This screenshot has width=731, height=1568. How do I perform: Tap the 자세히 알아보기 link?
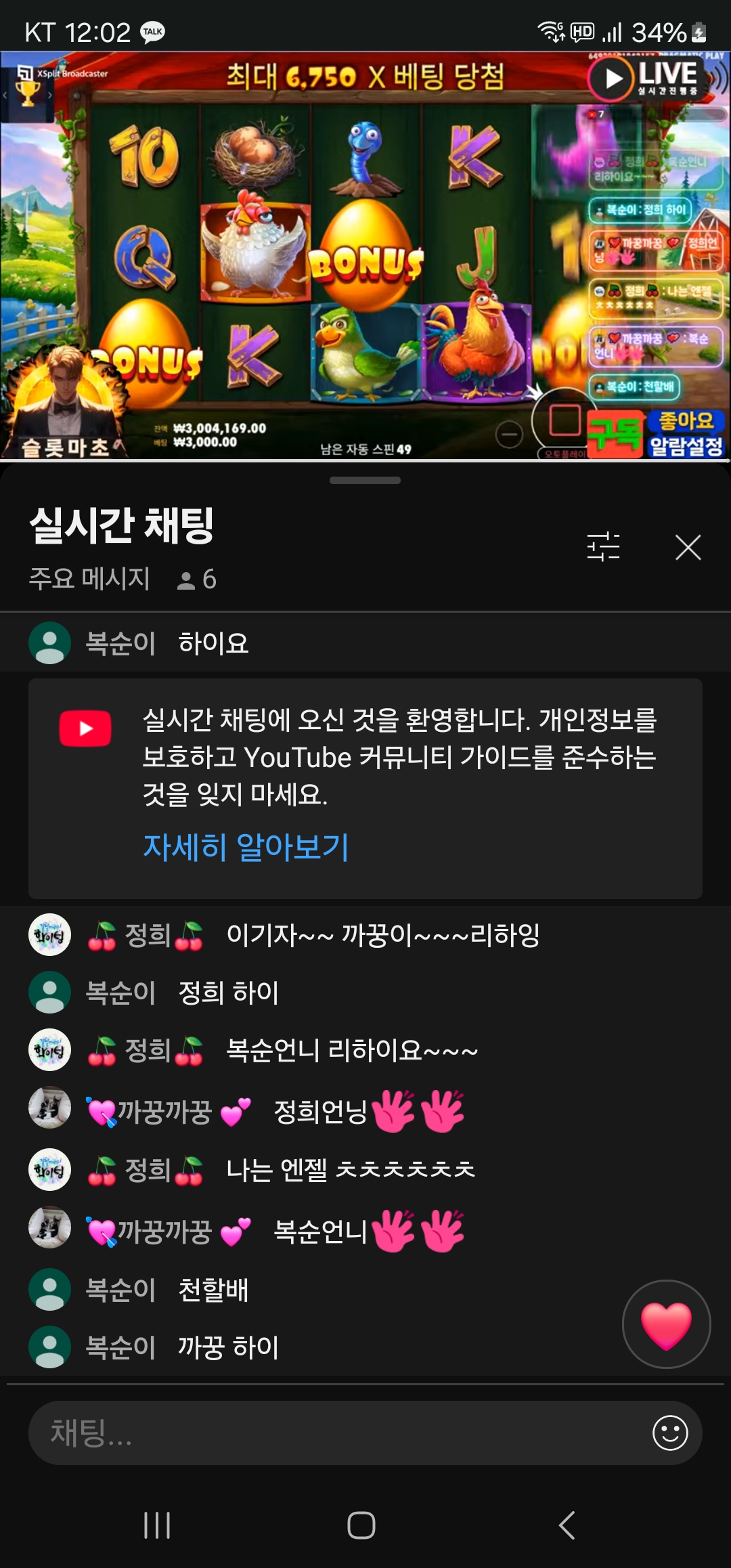(246, 847)
